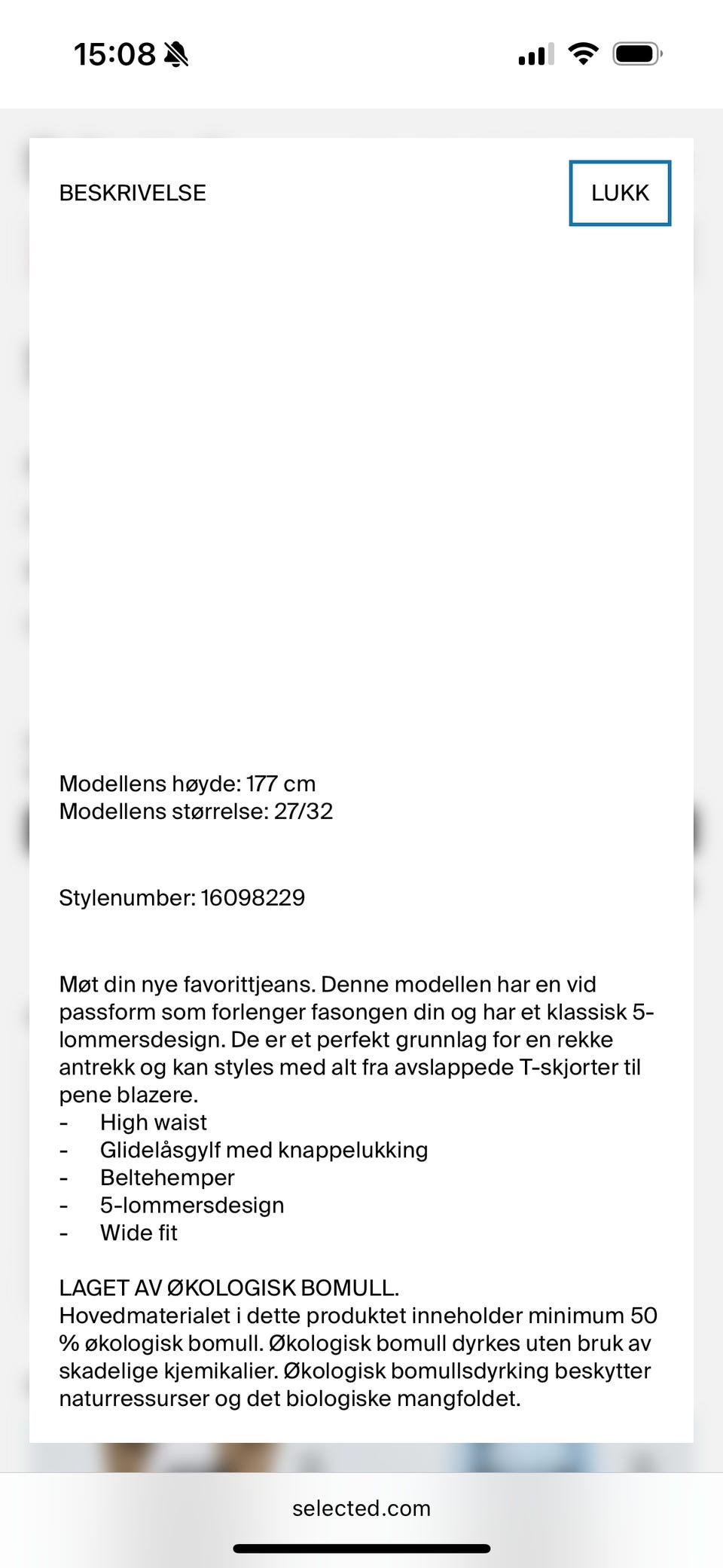The height and width of the screenshot is (1568, 723).
Task: Collapse the Beltehemper list item
Action: click(167, 1178)
